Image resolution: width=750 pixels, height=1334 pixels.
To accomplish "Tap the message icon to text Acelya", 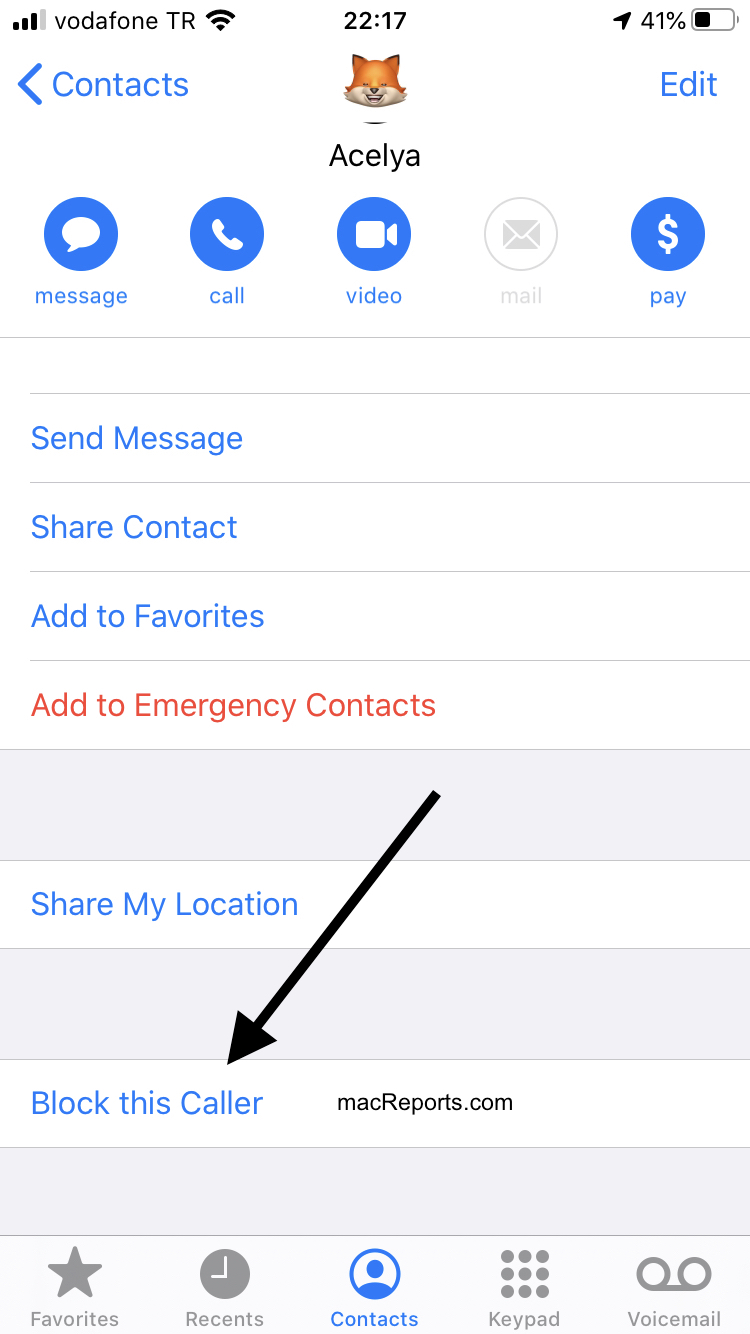I will click(81, 233).
